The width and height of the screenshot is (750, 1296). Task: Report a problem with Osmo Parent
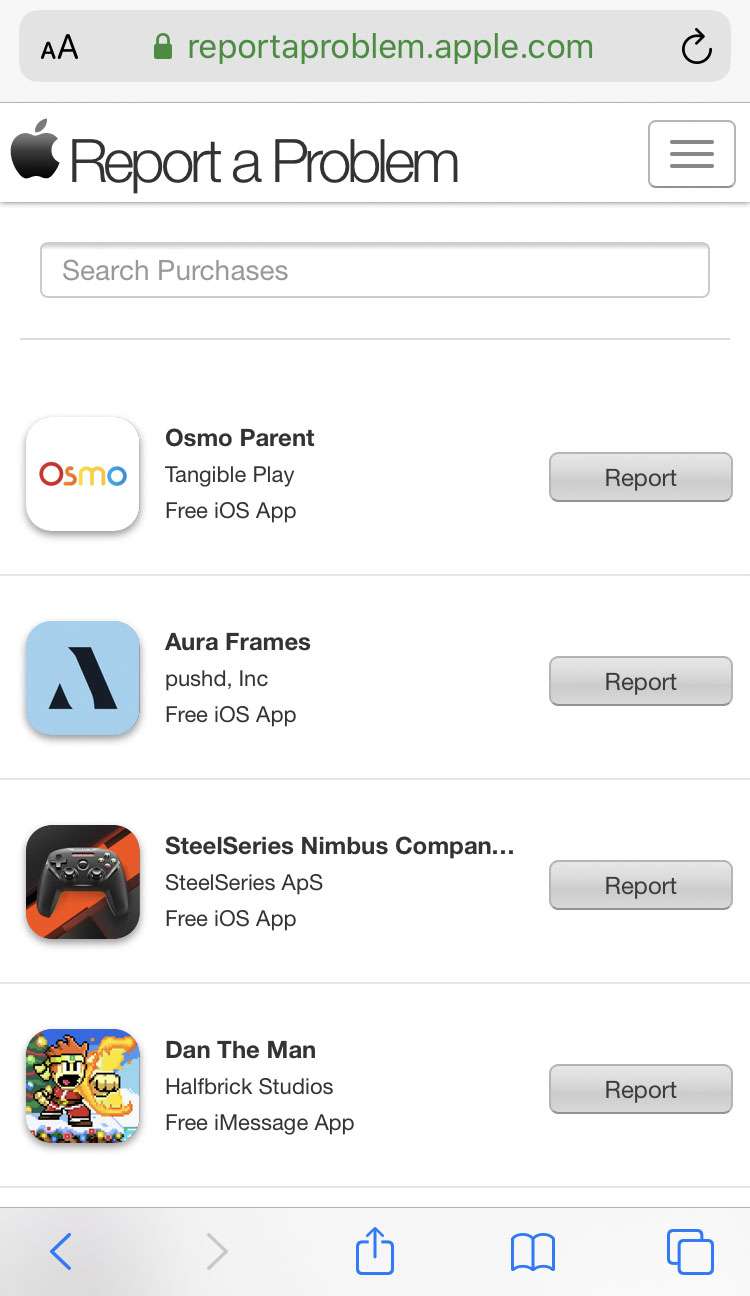[640, 477]
